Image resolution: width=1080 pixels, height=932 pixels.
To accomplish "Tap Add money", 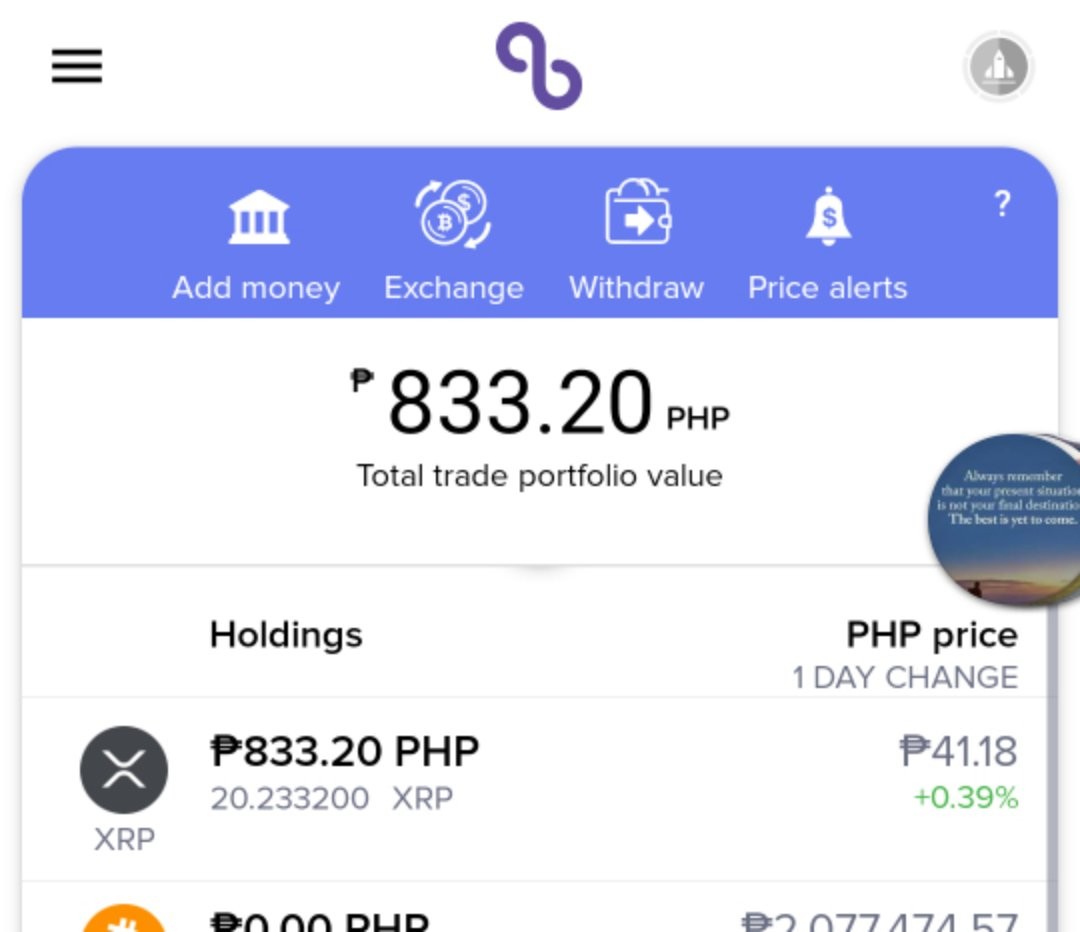I will (256, 245).
